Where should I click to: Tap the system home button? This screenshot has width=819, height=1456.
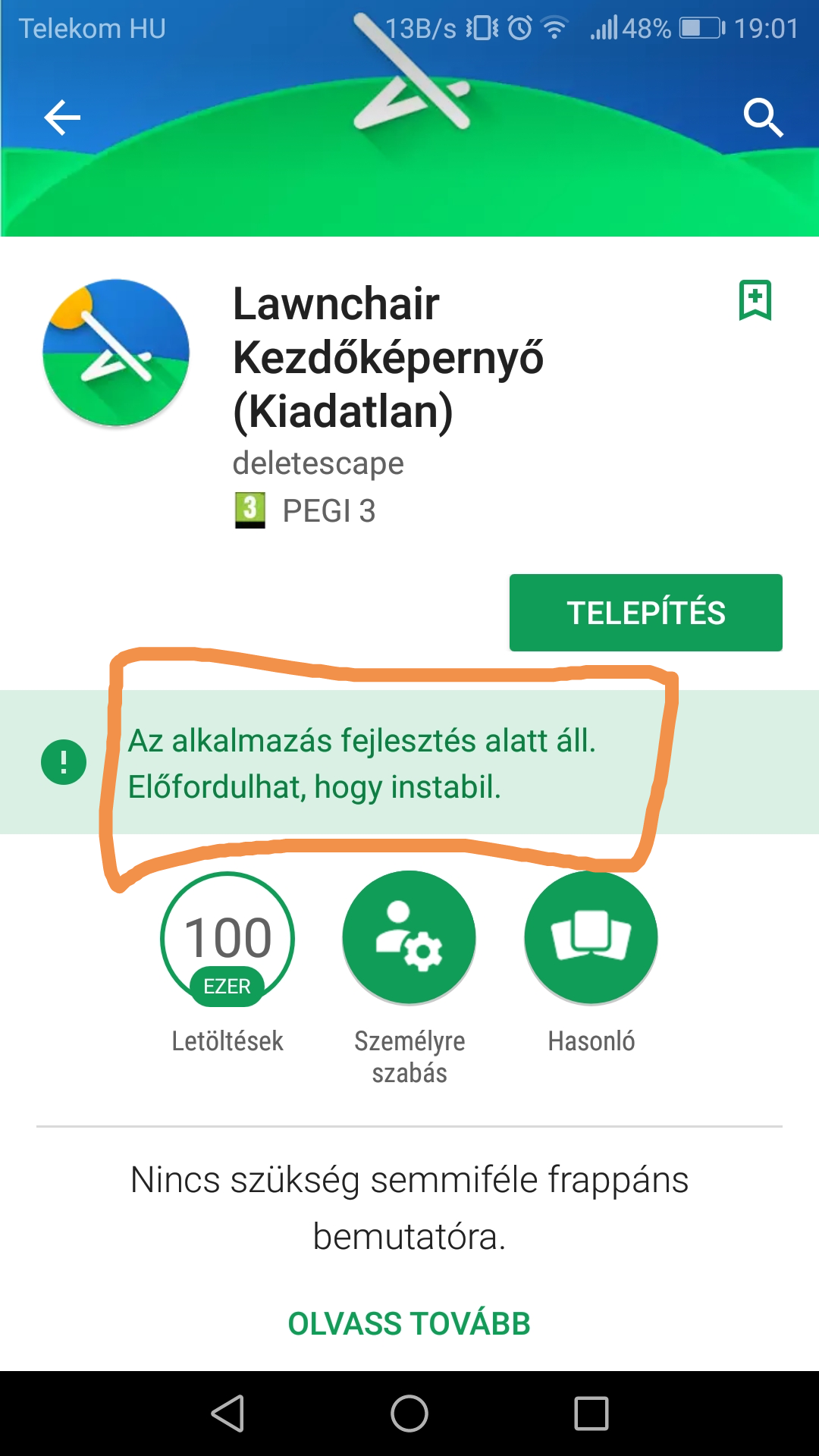pyautogui.click(x=409, y=1414)
